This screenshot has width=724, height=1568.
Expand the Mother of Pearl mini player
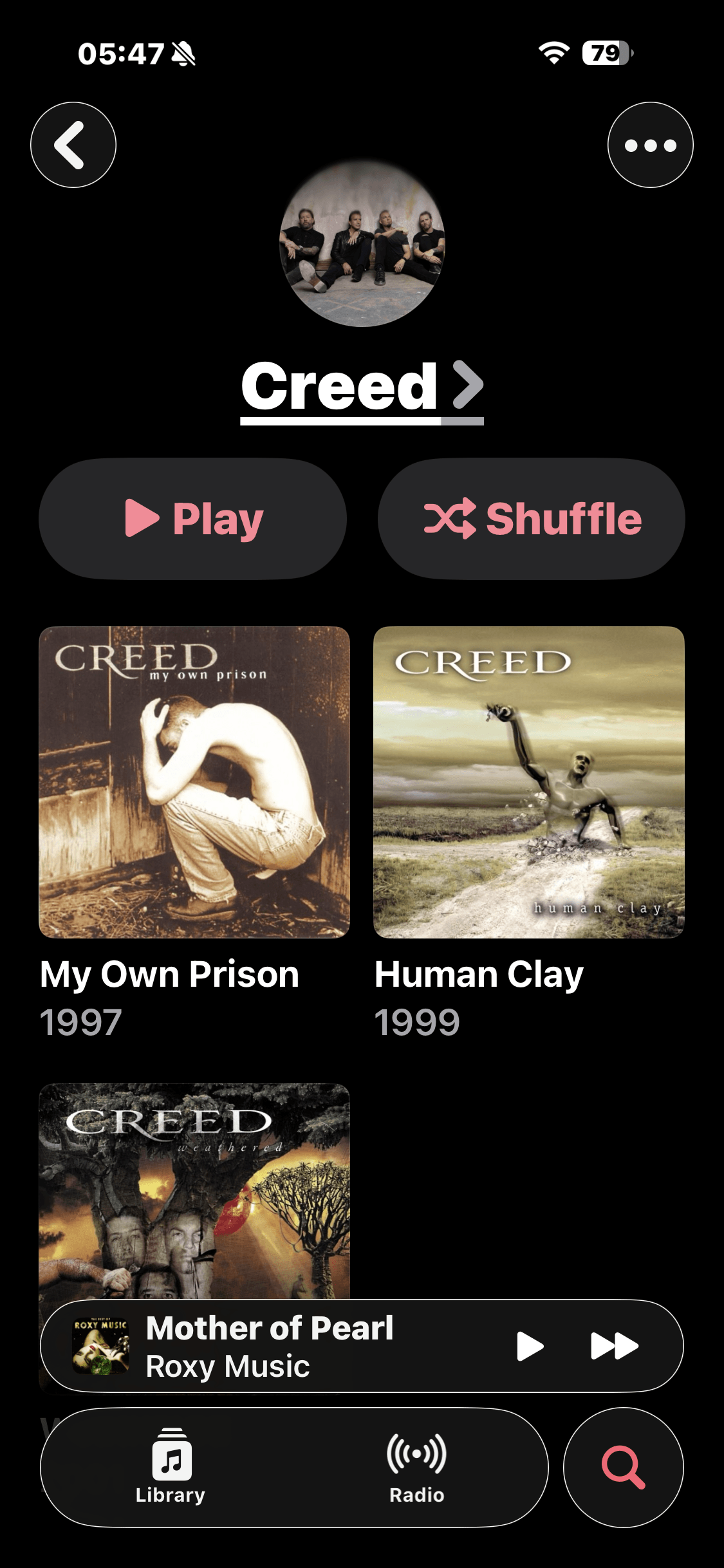pos(290,1346)
